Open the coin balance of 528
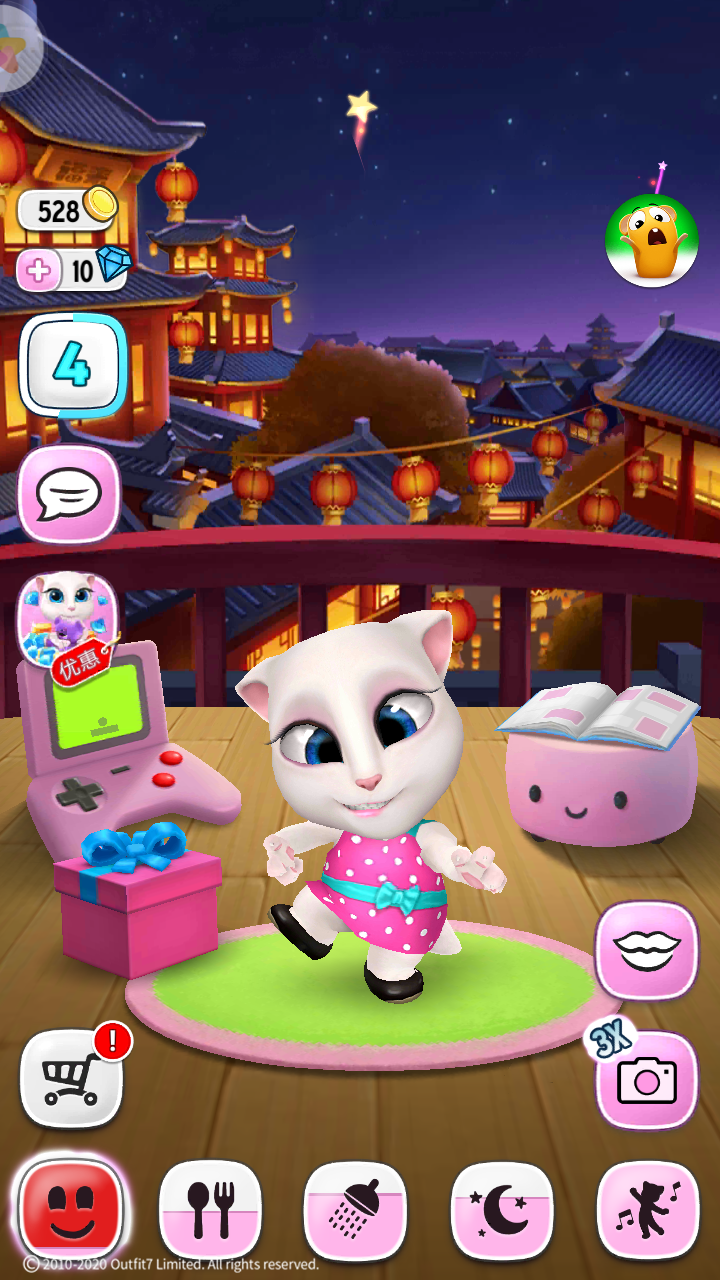Image resolution: width=720 pixels, height=1280 pixels. pos(68,209)
